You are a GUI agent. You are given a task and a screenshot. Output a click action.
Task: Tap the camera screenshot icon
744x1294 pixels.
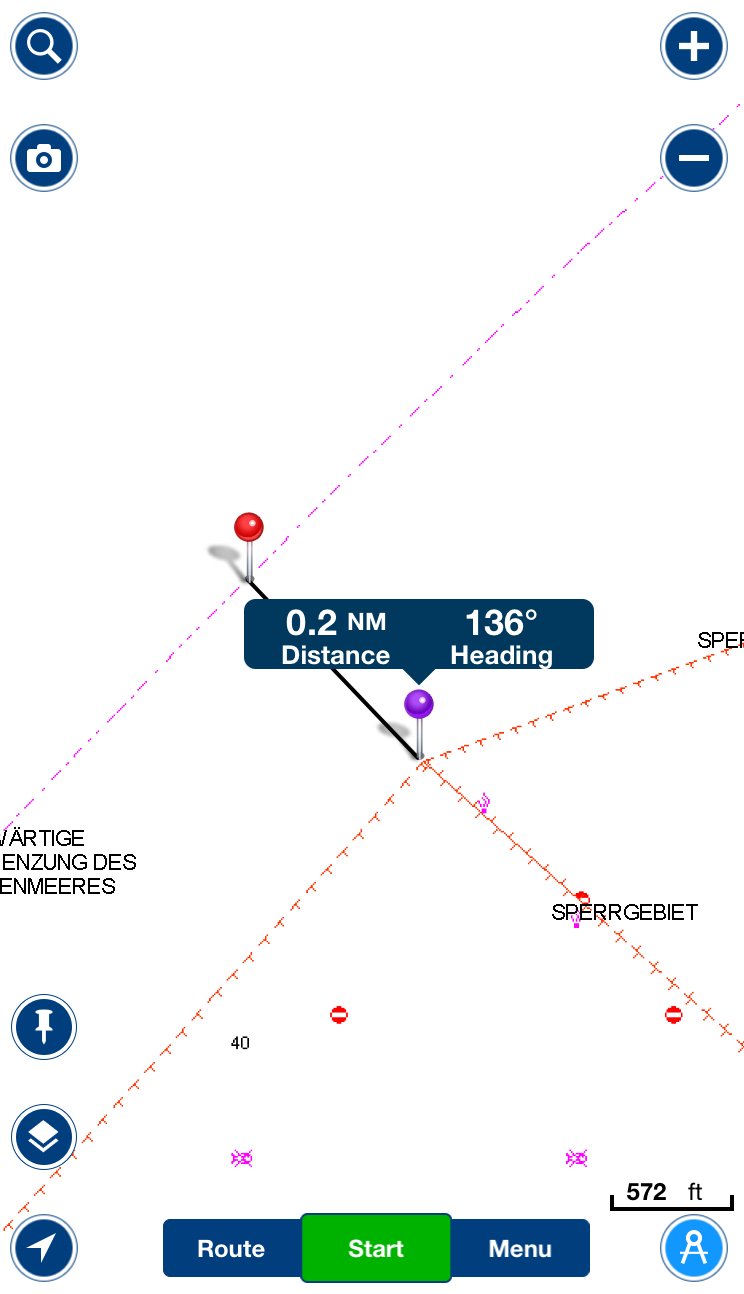(44, 157)
